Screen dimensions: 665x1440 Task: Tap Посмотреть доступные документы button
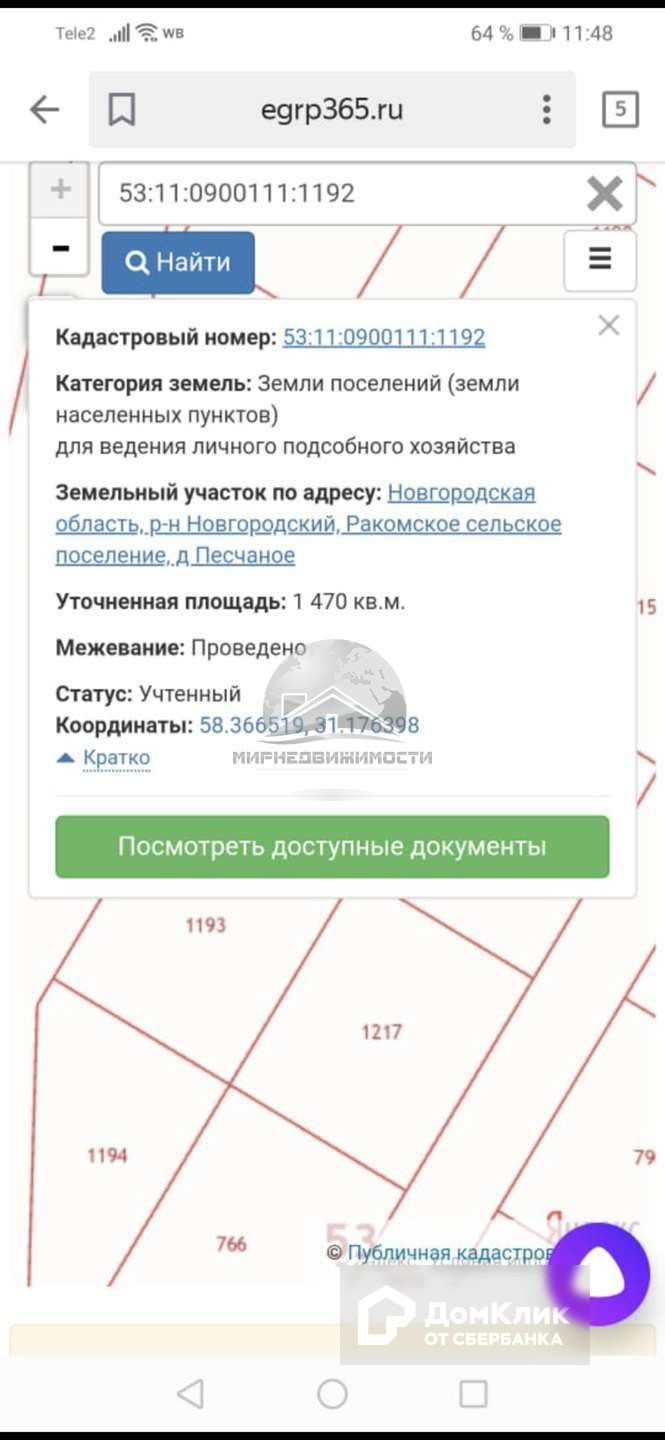click(x=332, y=847)
